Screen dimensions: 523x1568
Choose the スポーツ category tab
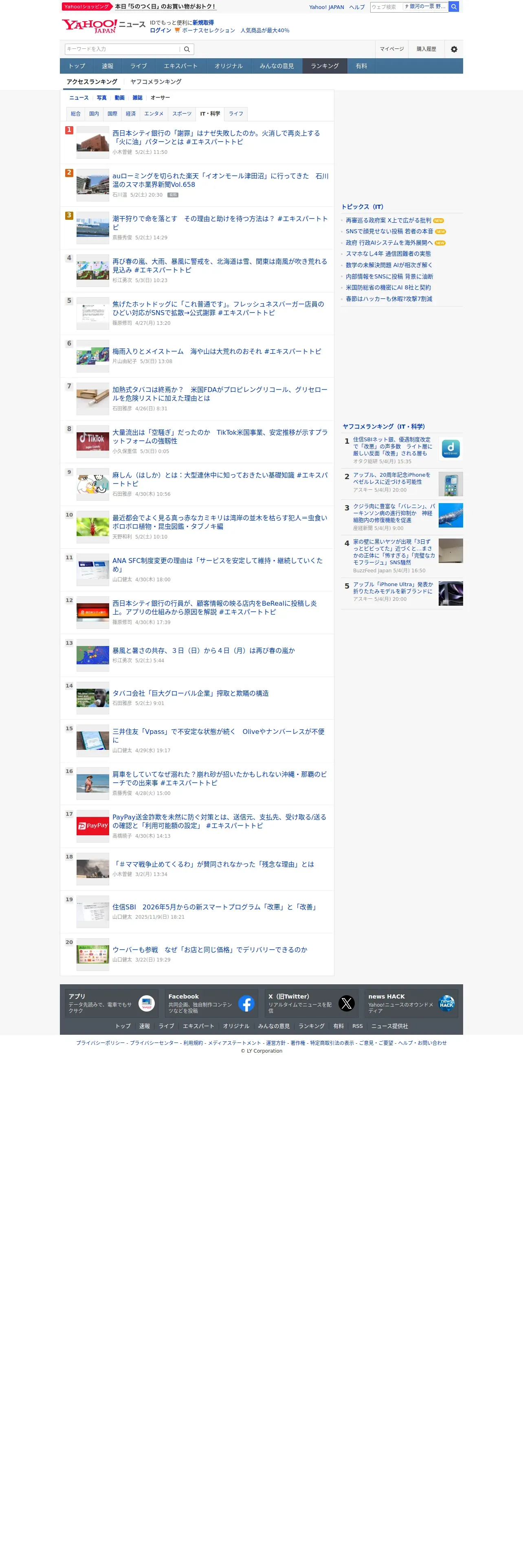click(181, 114)
